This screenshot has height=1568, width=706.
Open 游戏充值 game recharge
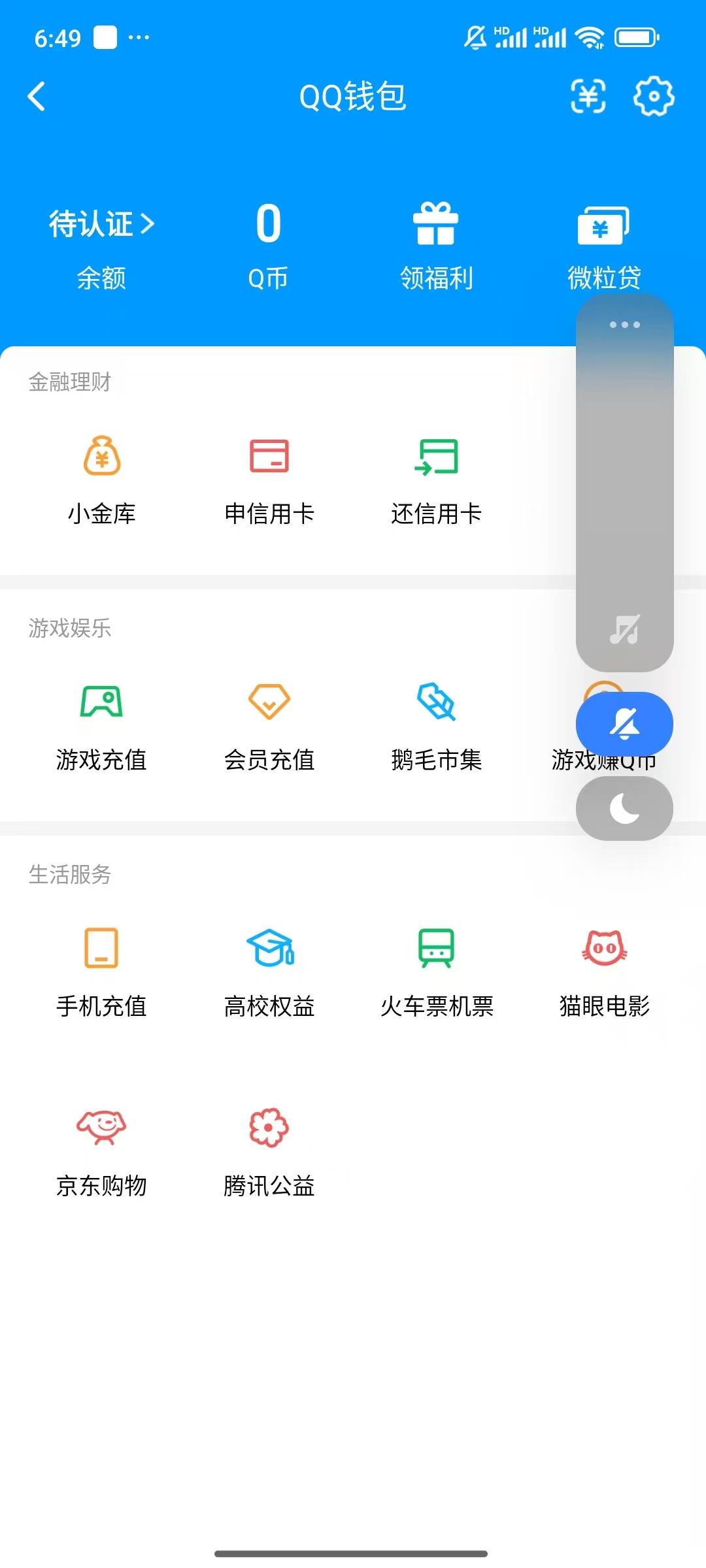[103, 725]
